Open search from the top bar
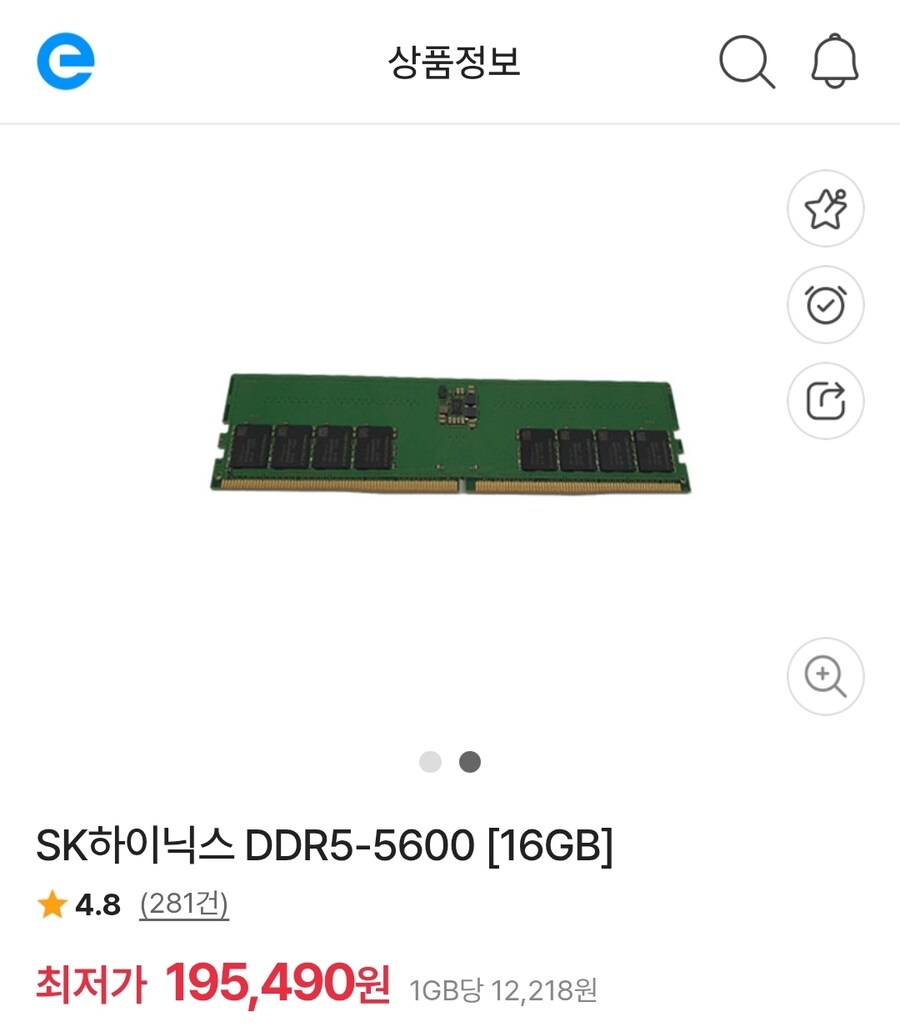Image resolution: width=900 pixels, height=1027 pixels. pos(746,62)
